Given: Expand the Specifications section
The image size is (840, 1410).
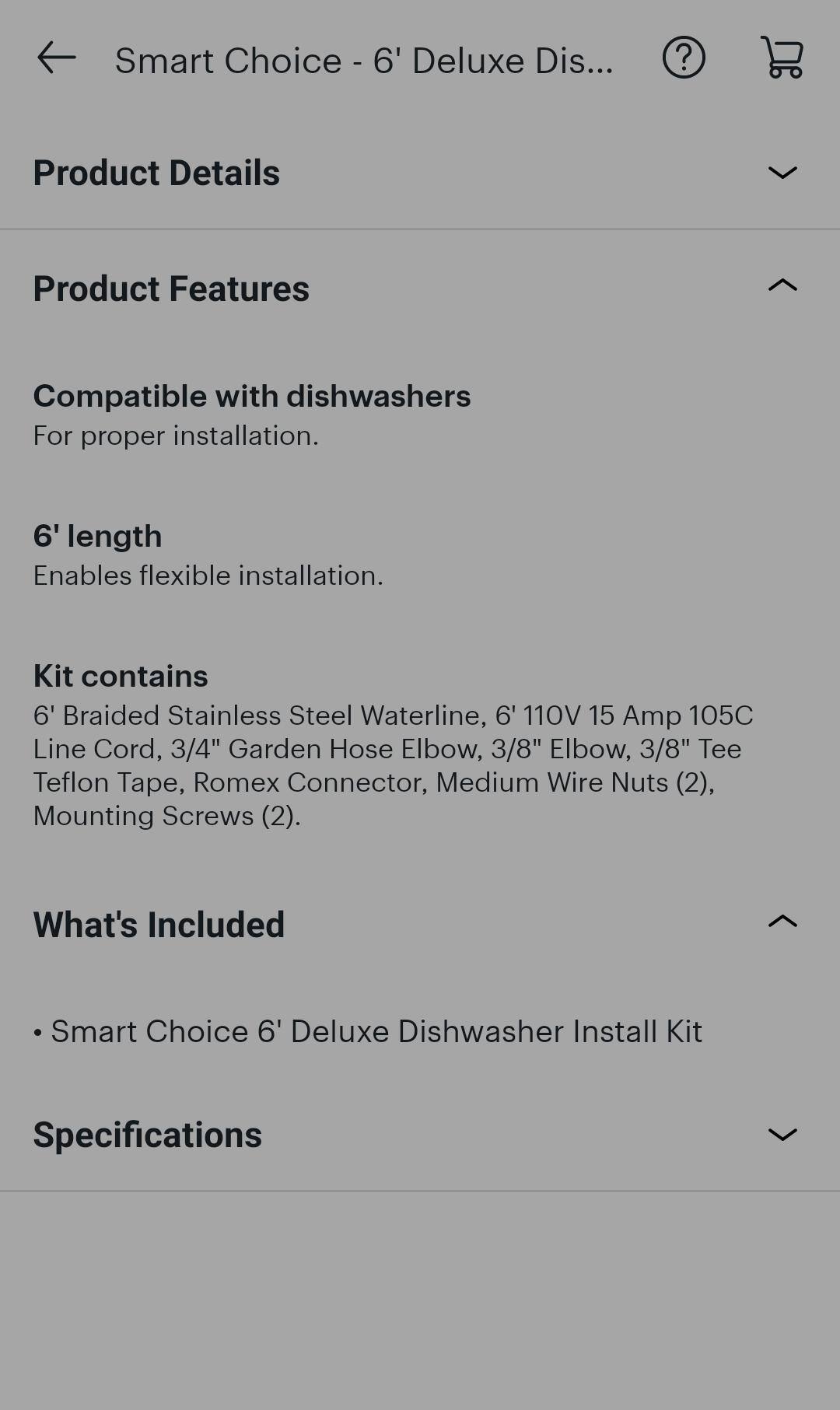Looking at the screenshot, I should pos(782,1135).
